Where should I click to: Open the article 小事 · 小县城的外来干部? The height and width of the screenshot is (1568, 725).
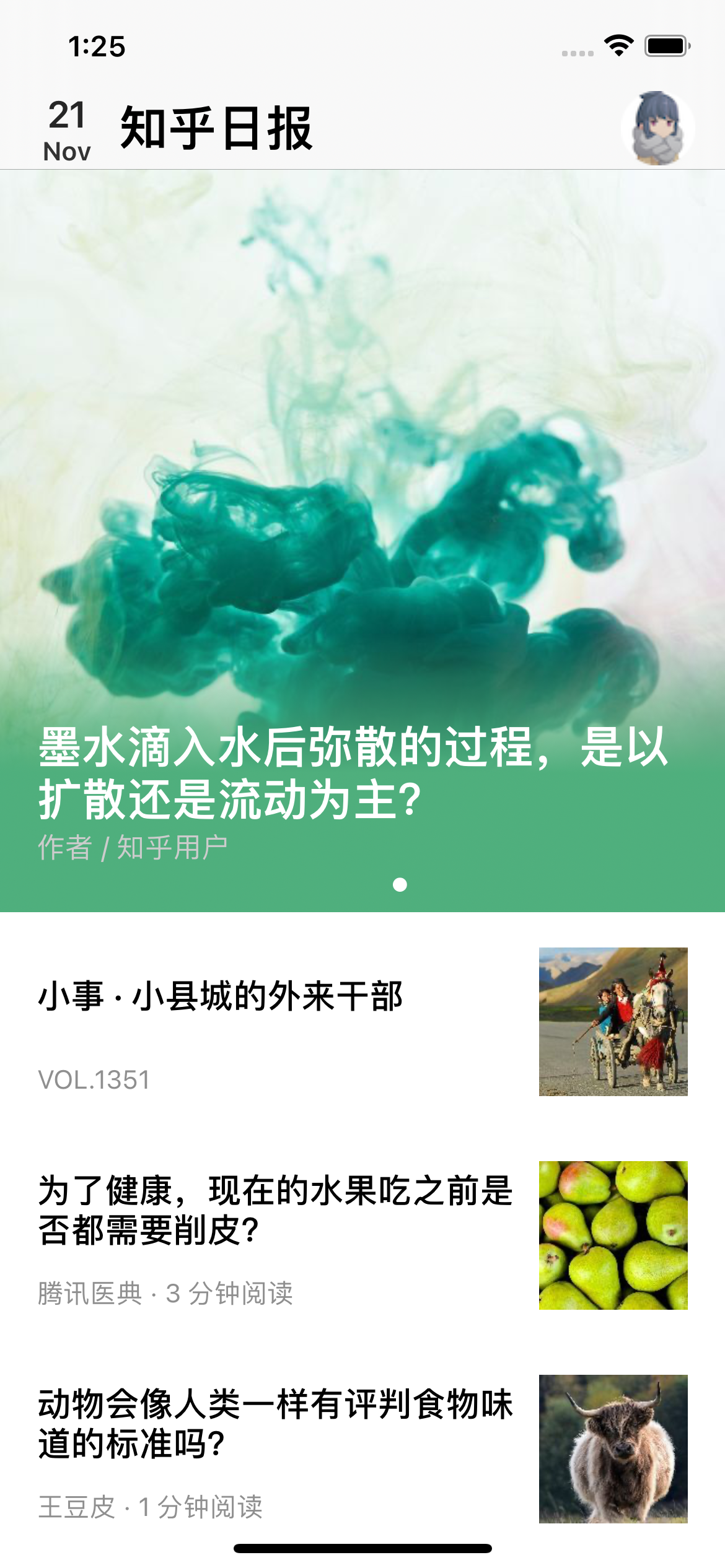pyautogui.click(x=221, y=997)
